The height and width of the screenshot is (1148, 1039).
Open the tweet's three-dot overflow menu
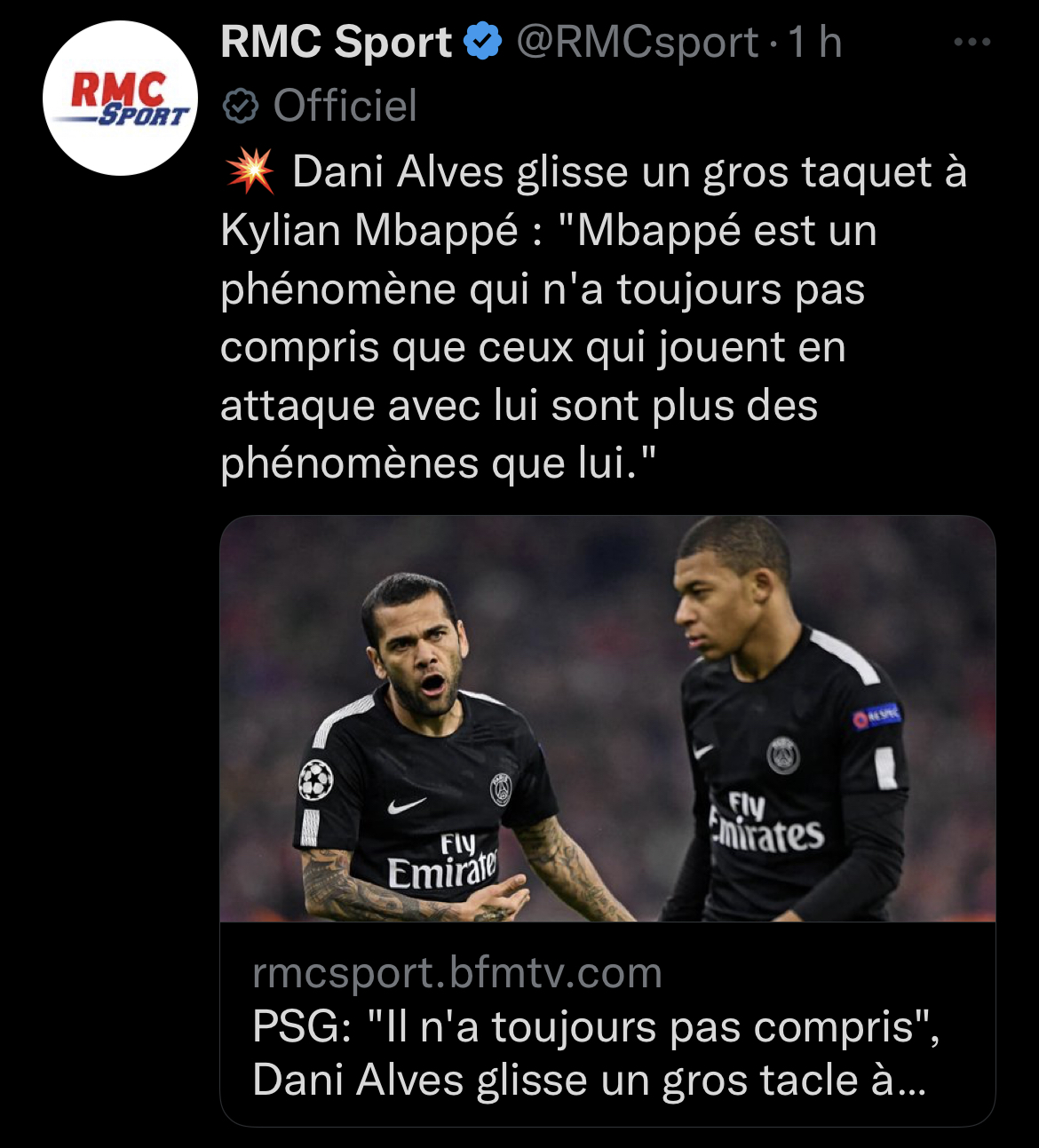pos(972,43)
